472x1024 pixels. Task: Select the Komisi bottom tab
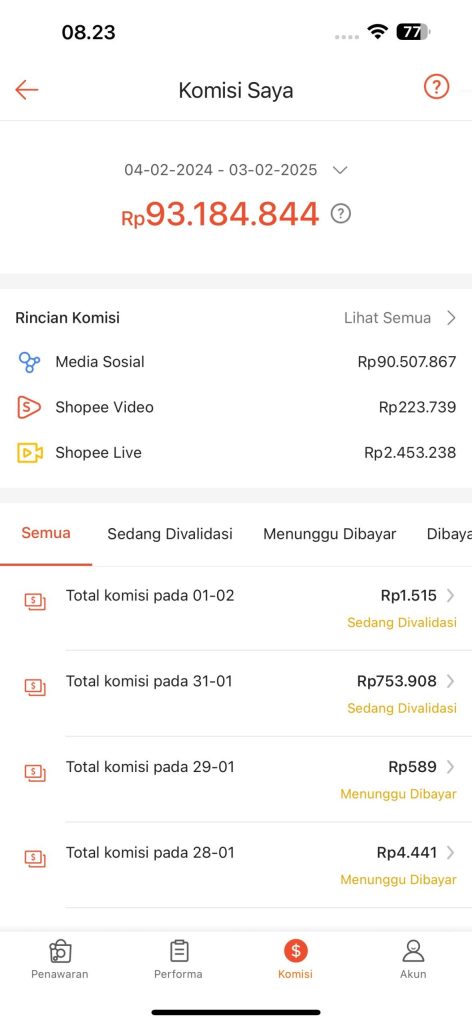[295, 959]
